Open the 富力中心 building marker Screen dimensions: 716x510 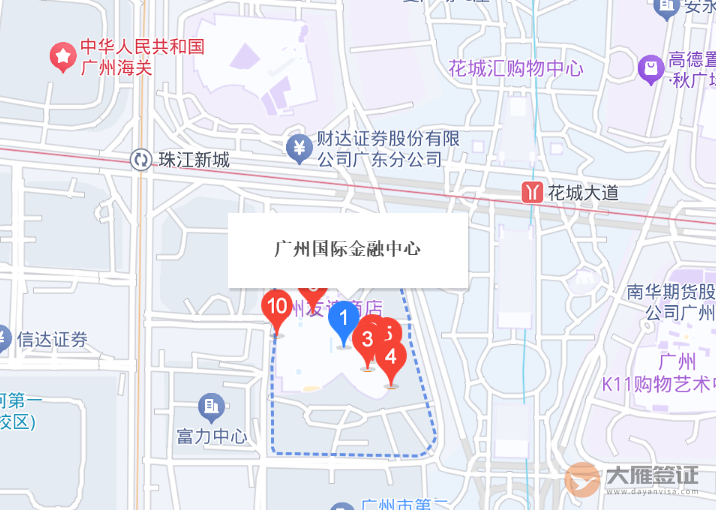(x=211, y=406)
